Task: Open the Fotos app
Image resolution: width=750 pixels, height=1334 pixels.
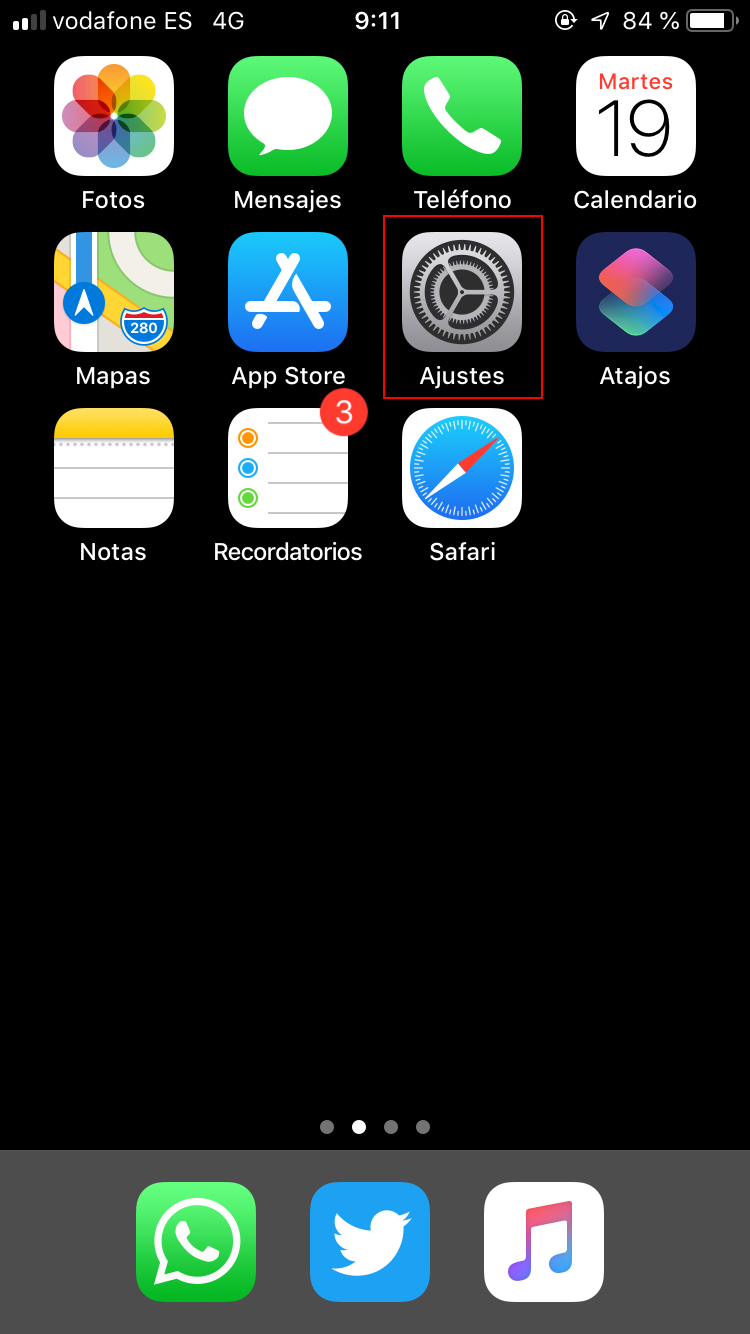Action: [114, 116]
